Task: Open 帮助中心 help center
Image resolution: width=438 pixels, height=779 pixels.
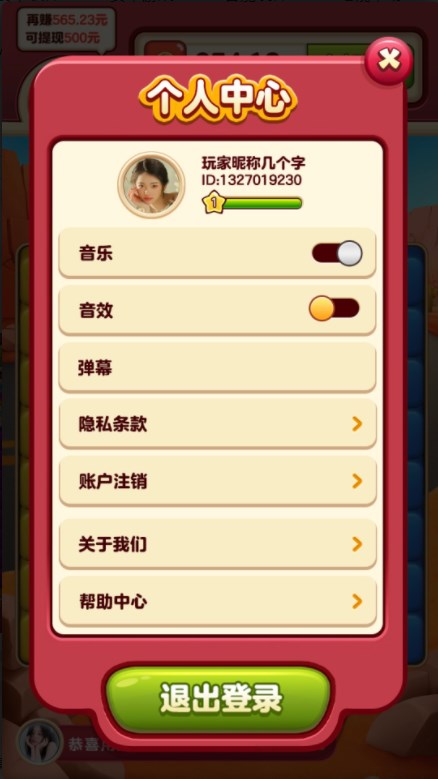Action: point(218,602)
